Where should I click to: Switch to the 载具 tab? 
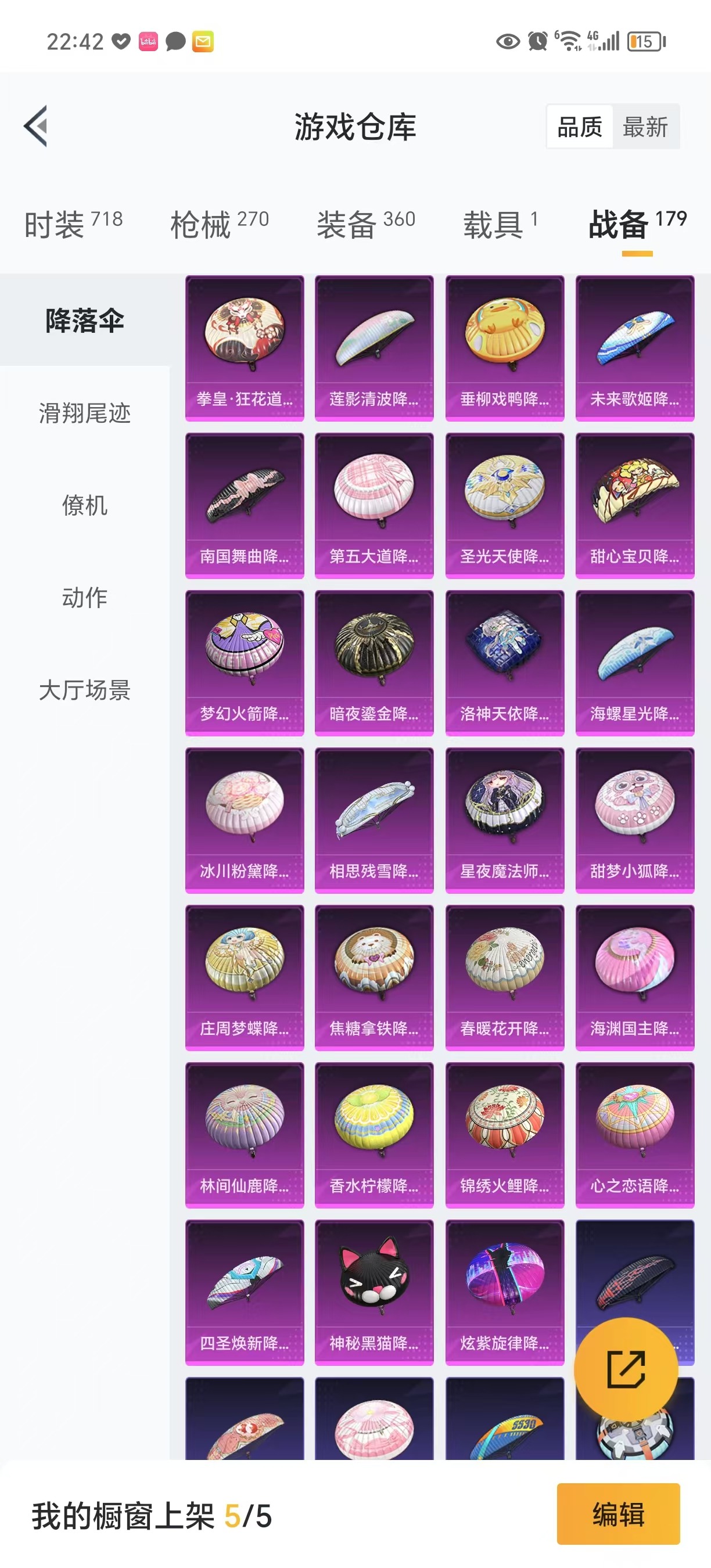500,224
